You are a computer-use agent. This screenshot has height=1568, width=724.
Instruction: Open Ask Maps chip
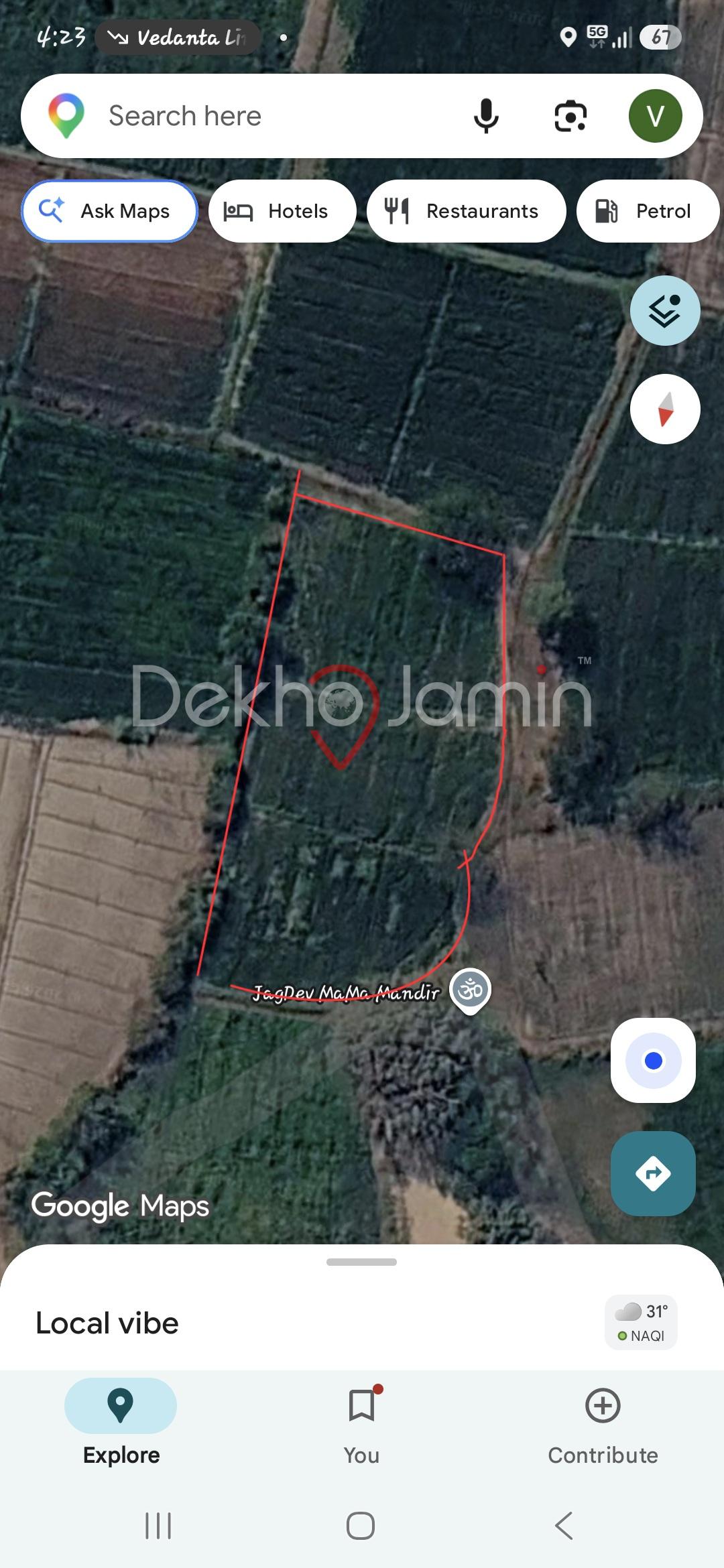pos(110,211)
